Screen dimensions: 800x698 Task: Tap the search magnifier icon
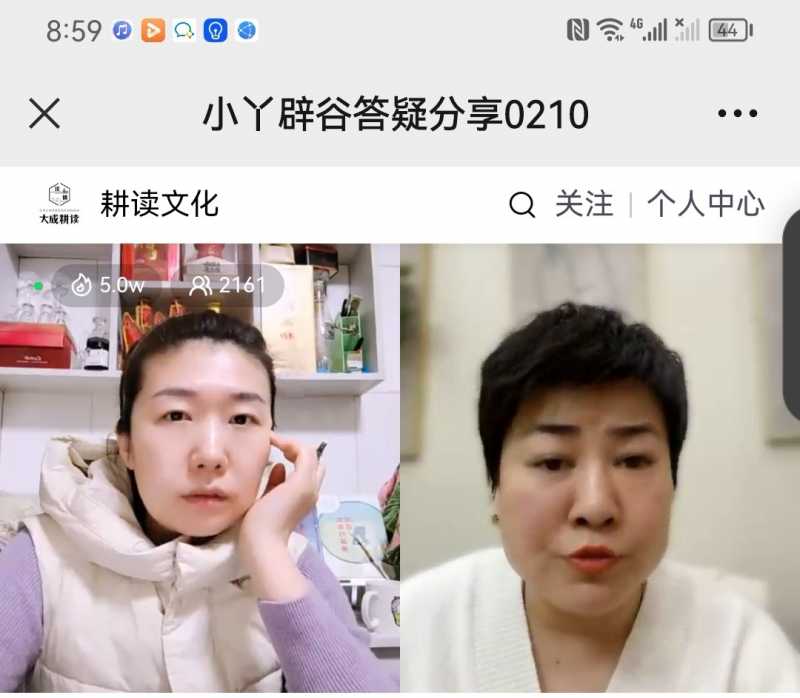point(521,205)
